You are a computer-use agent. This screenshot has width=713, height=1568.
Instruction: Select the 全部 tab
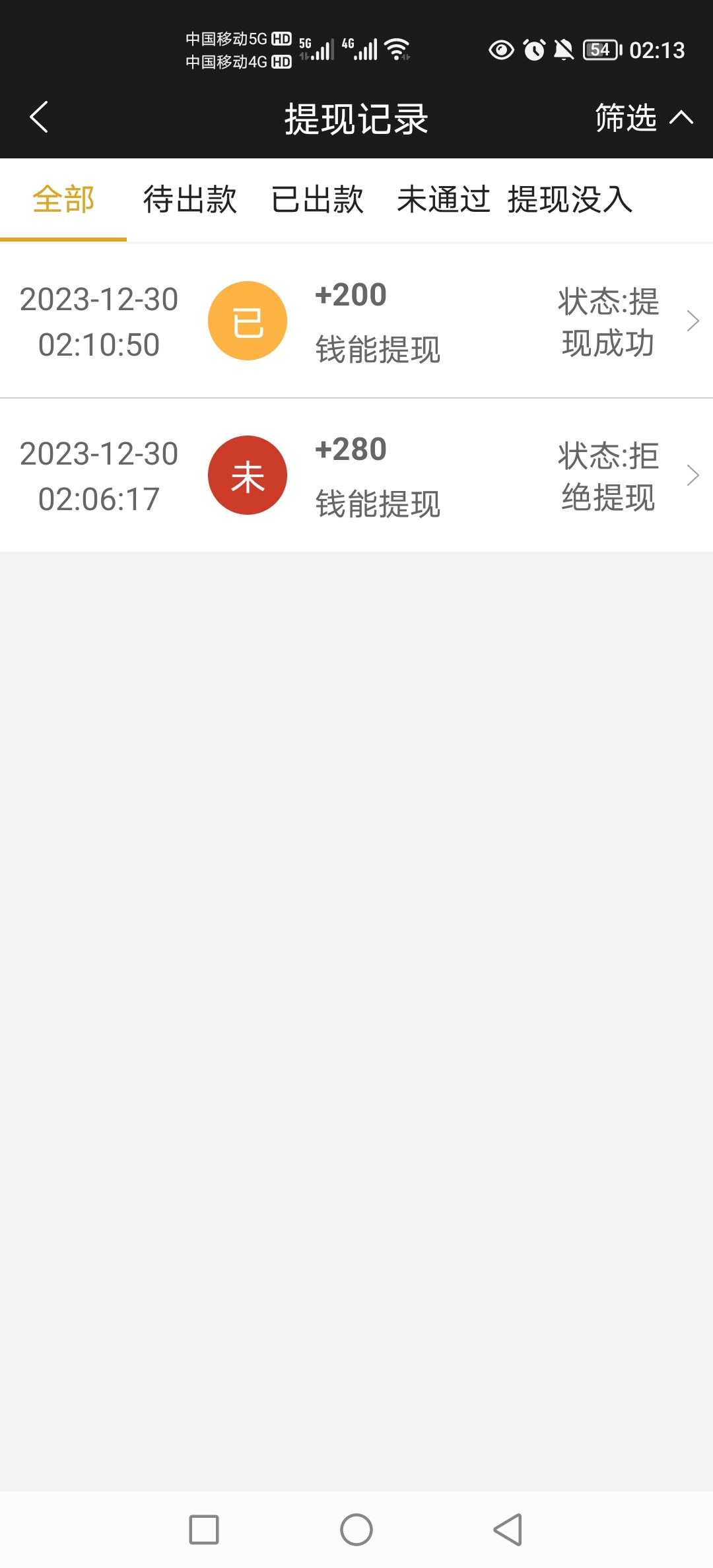click(63, 199)
